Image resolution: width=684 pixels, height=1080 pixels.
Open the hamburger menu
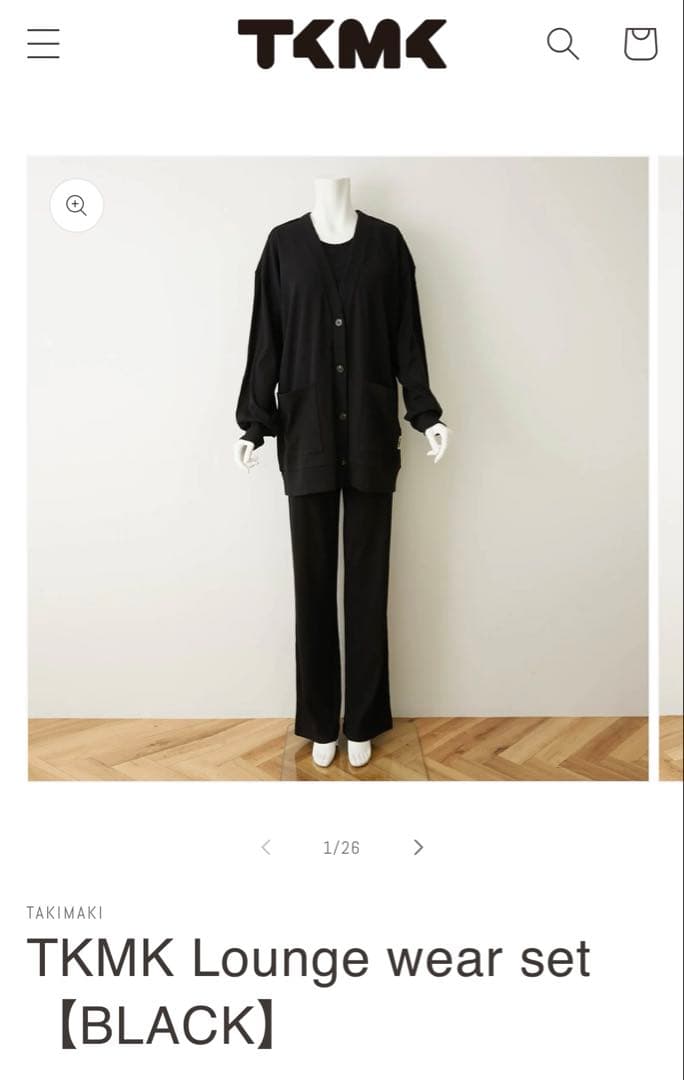[43, 44]
